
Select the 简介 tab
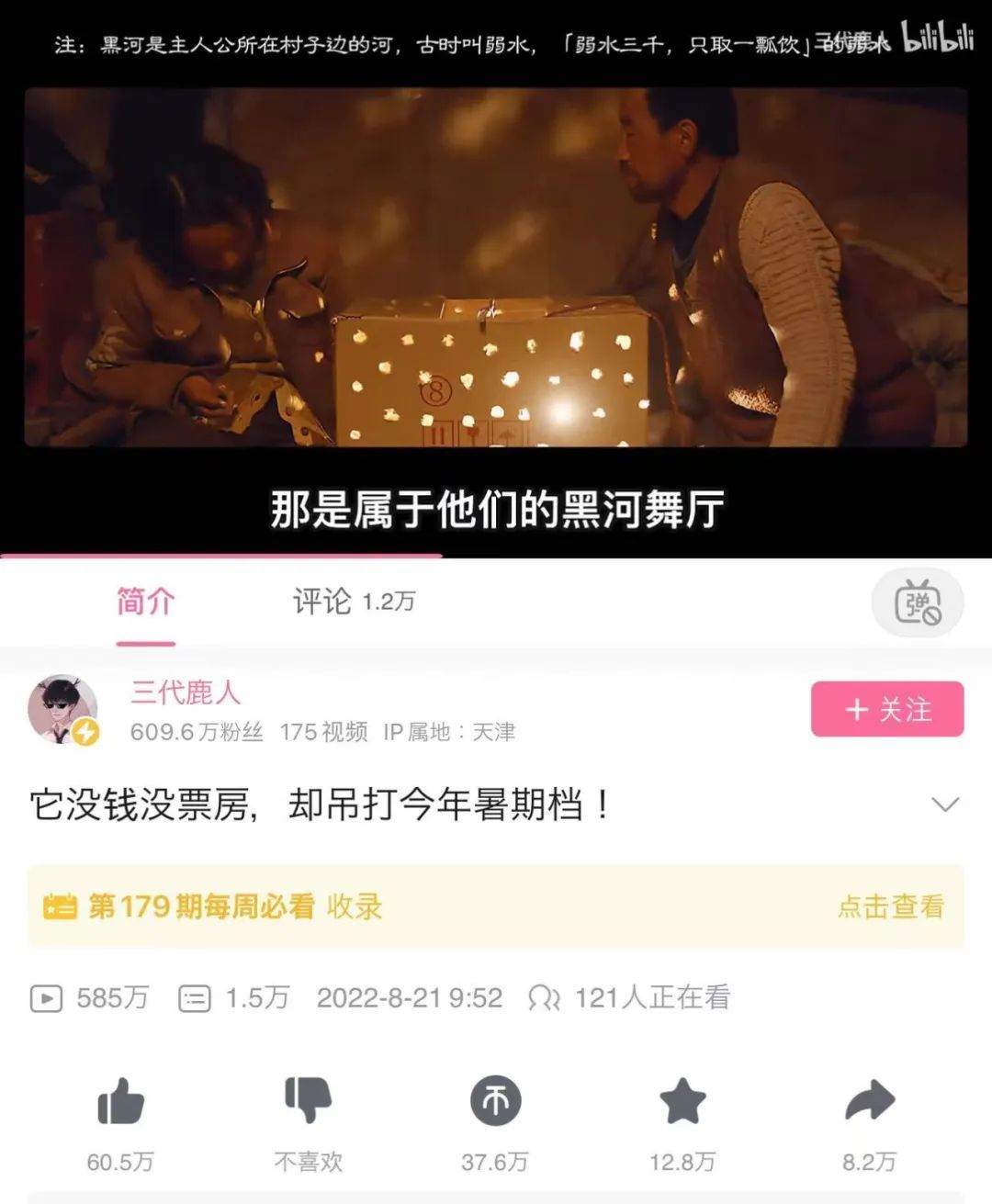pos(145,602)
